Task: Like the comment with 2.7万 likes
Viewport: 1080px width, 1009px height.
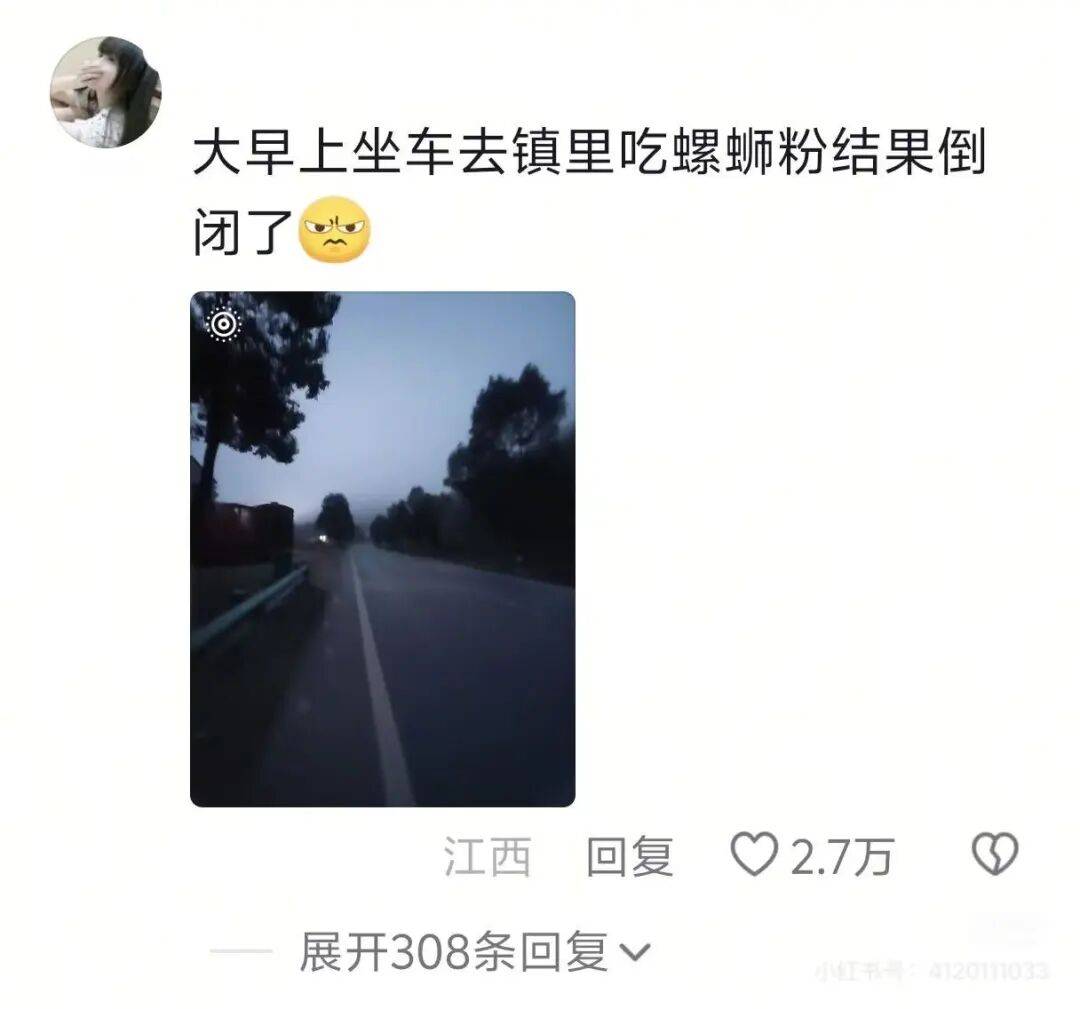Action: (755, 856)
